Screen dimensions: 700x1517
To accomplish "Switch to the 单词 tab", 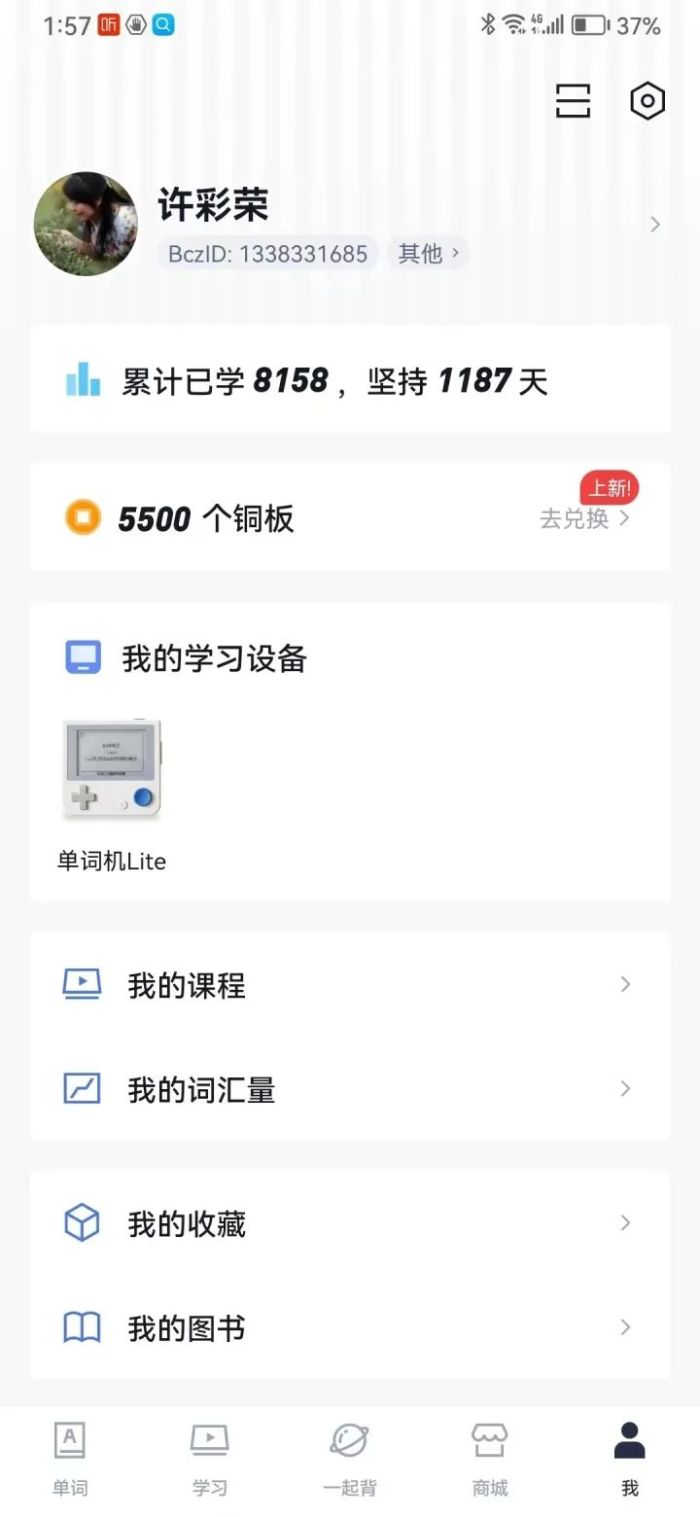I will pyautogui.click(x=70, y=1460).
